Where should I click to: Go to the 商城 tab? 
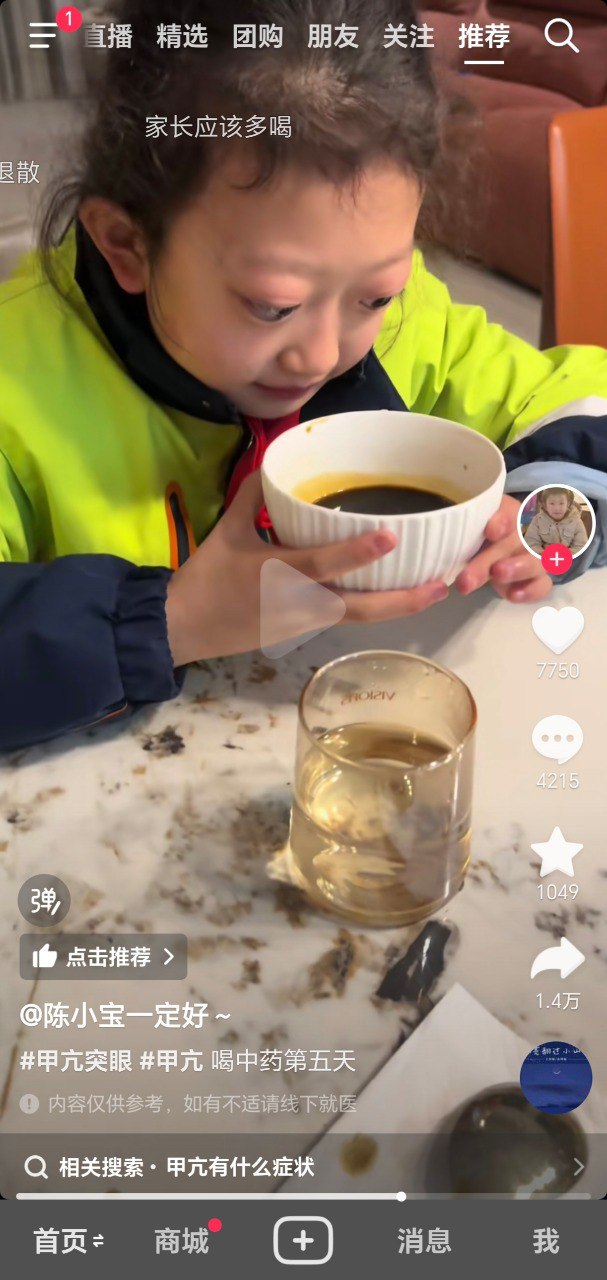pos(182,1241)
